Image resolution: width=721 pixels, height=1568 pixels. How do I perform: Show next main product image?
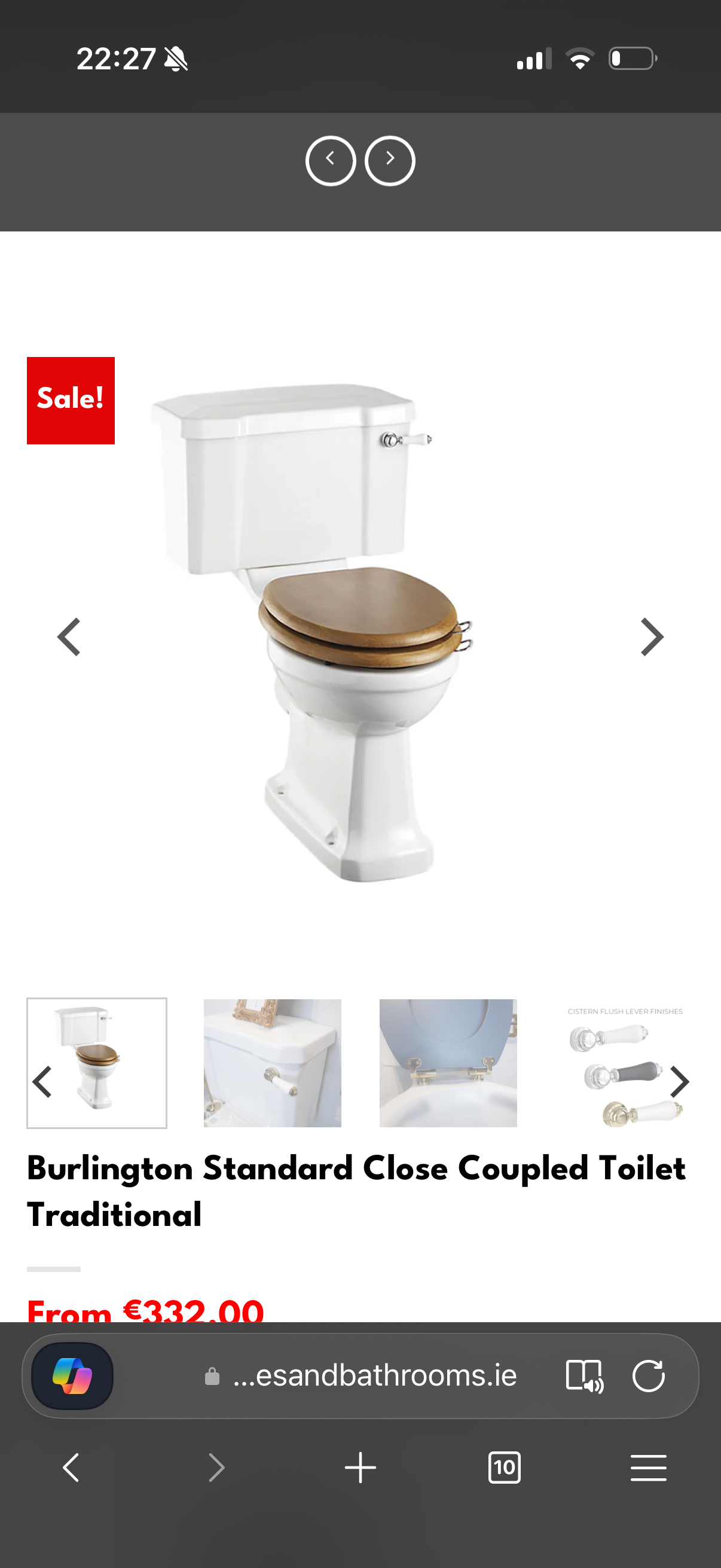[x=652, y=637]
